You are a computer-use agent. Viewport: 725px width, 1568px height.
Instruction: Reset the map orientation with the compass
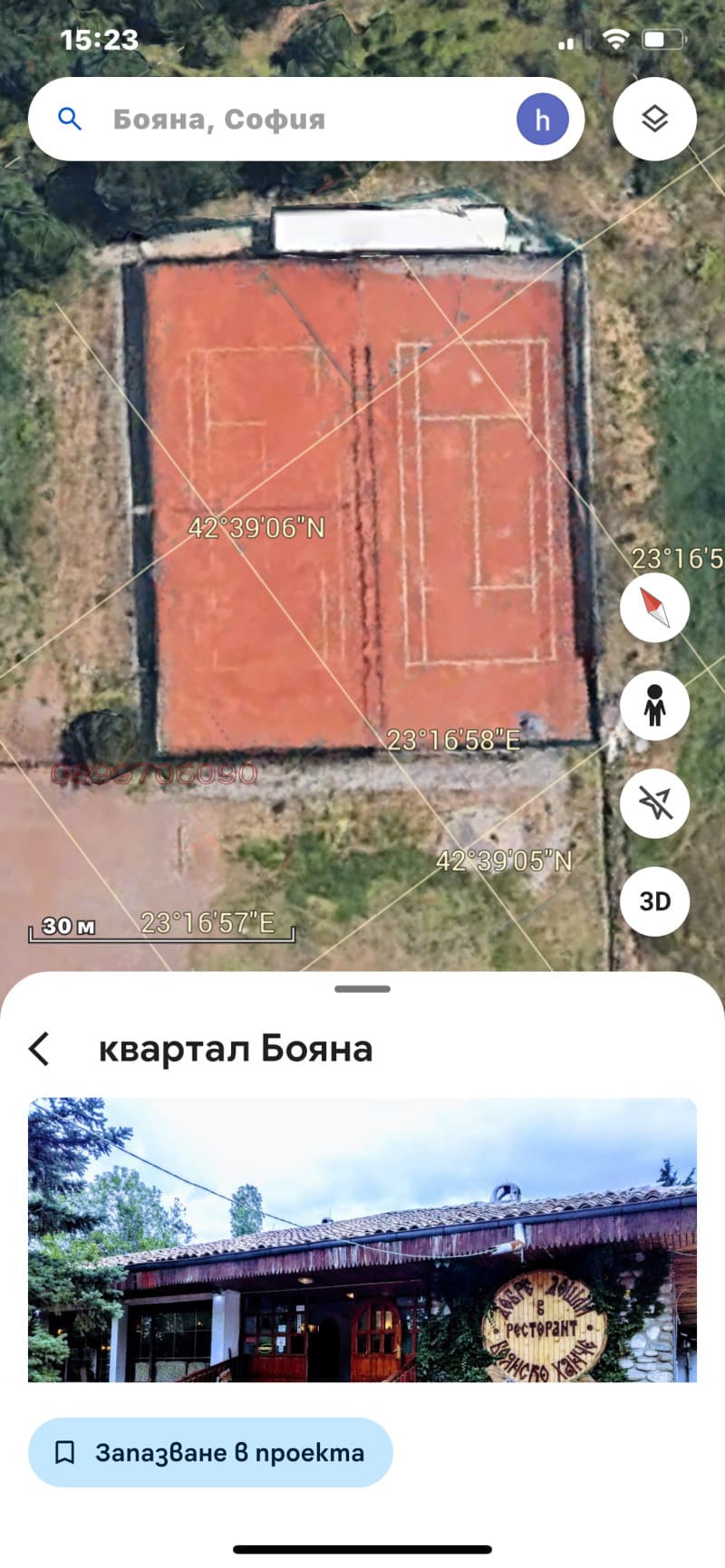click(x=654, y=608)
